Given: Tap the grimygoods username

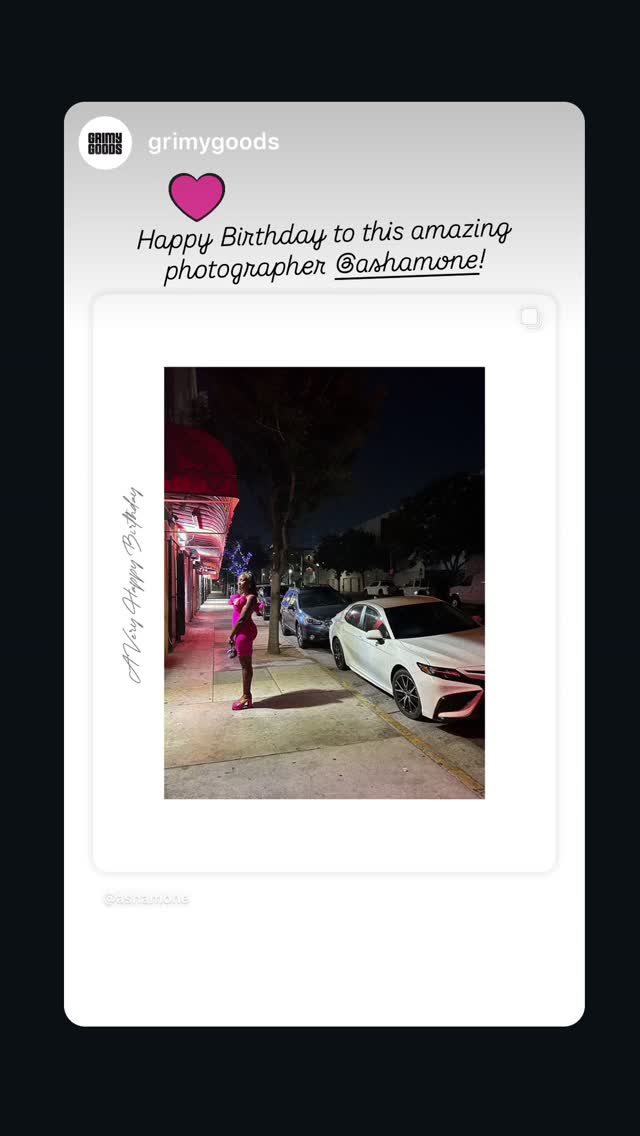Looking at the screenshot, I should pos(213,143).
